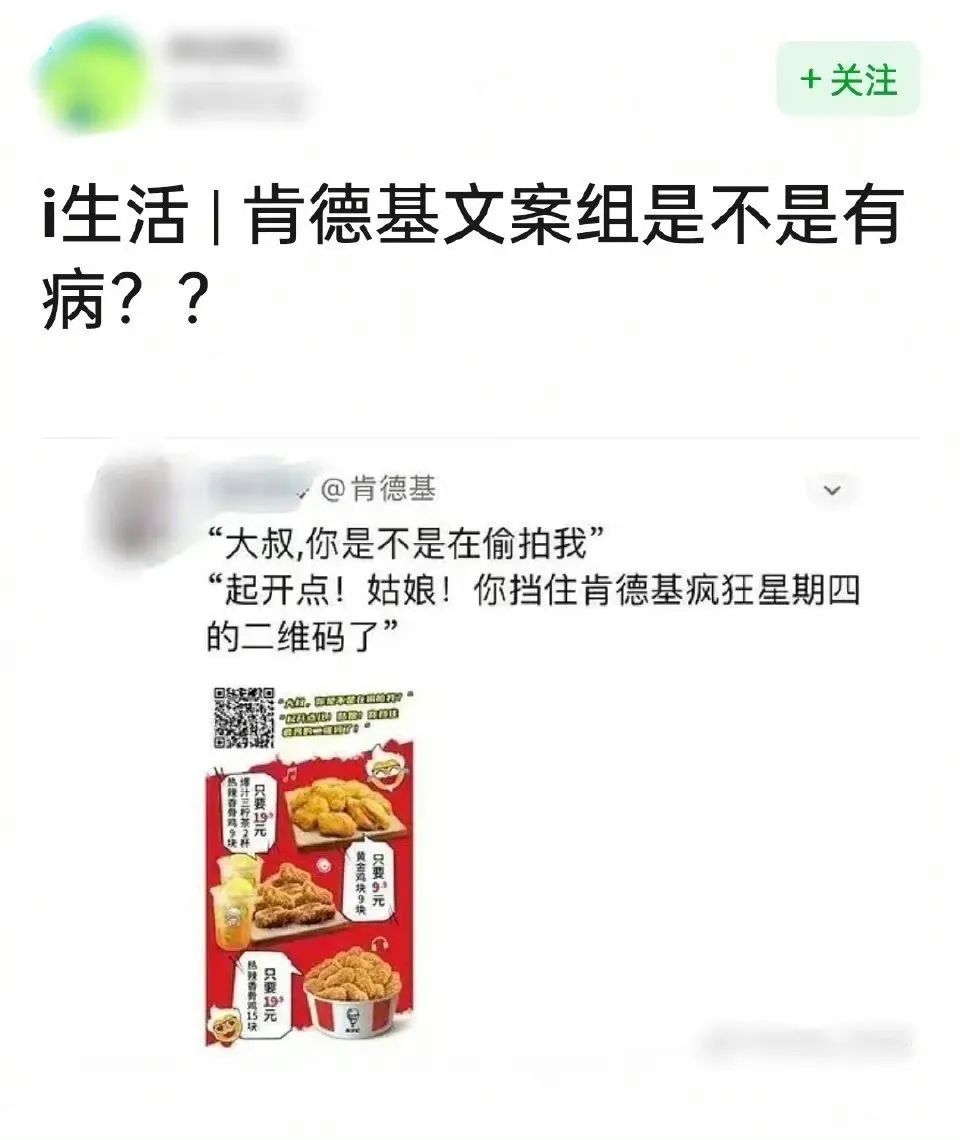Open the embedded 肯德基 Weibo screenshot image
The height and width of the screenshot is (1140, 960).
point(310,865)
